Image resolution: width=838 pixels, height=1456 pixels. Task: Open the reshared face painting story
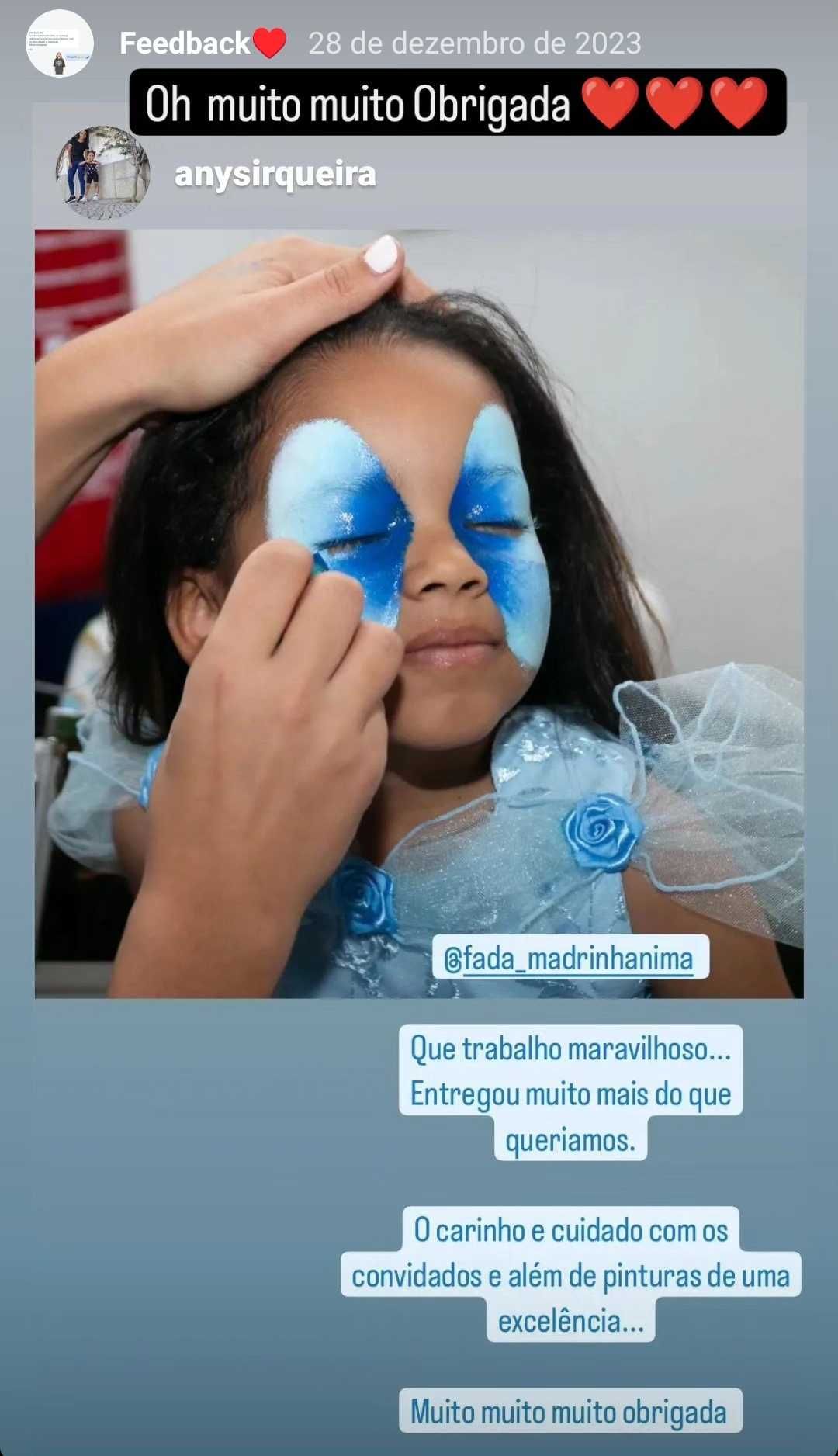(419, 613)
